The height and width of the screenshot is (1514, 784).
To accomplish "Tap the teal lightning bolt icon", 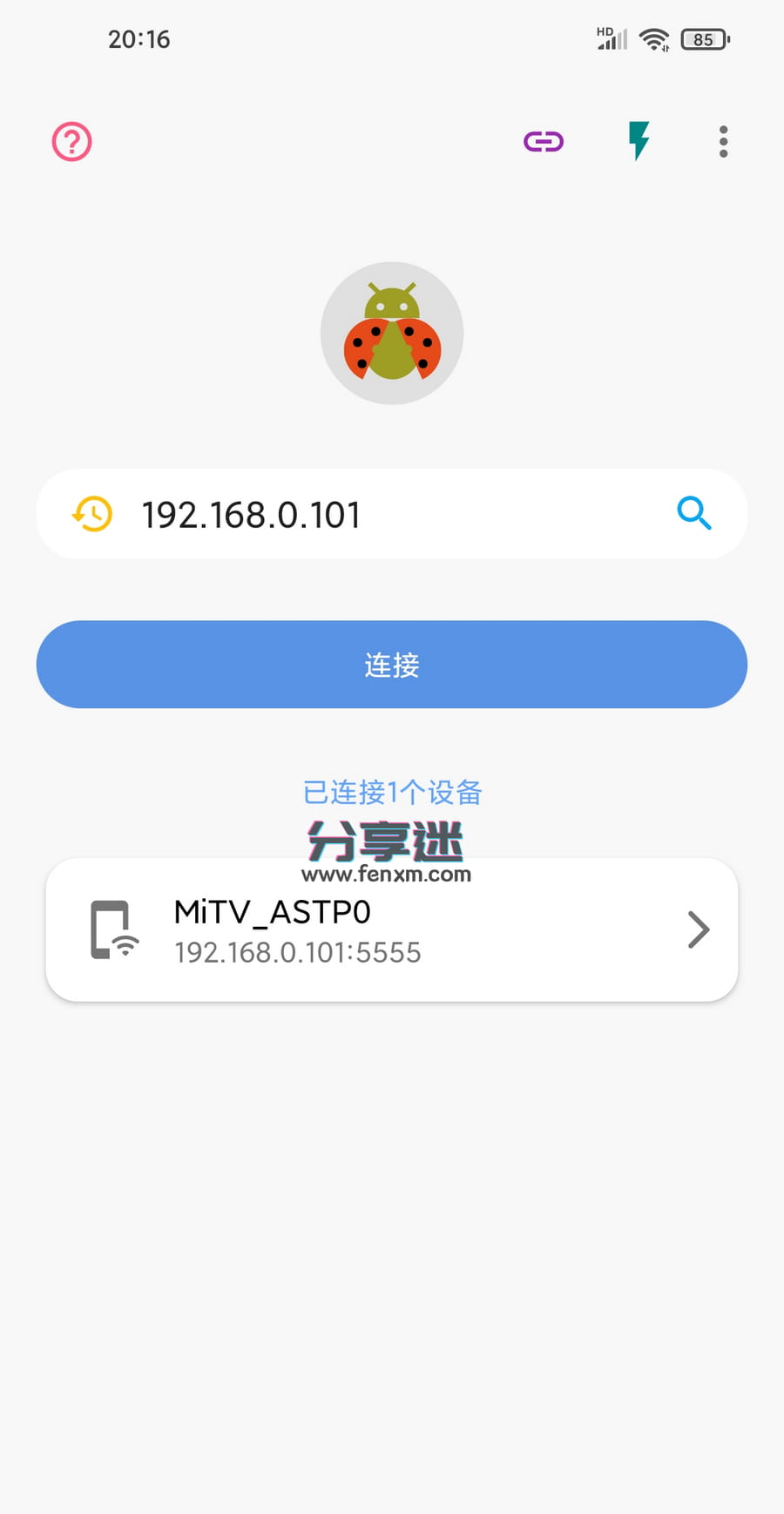I will click(x=639, y=141).
